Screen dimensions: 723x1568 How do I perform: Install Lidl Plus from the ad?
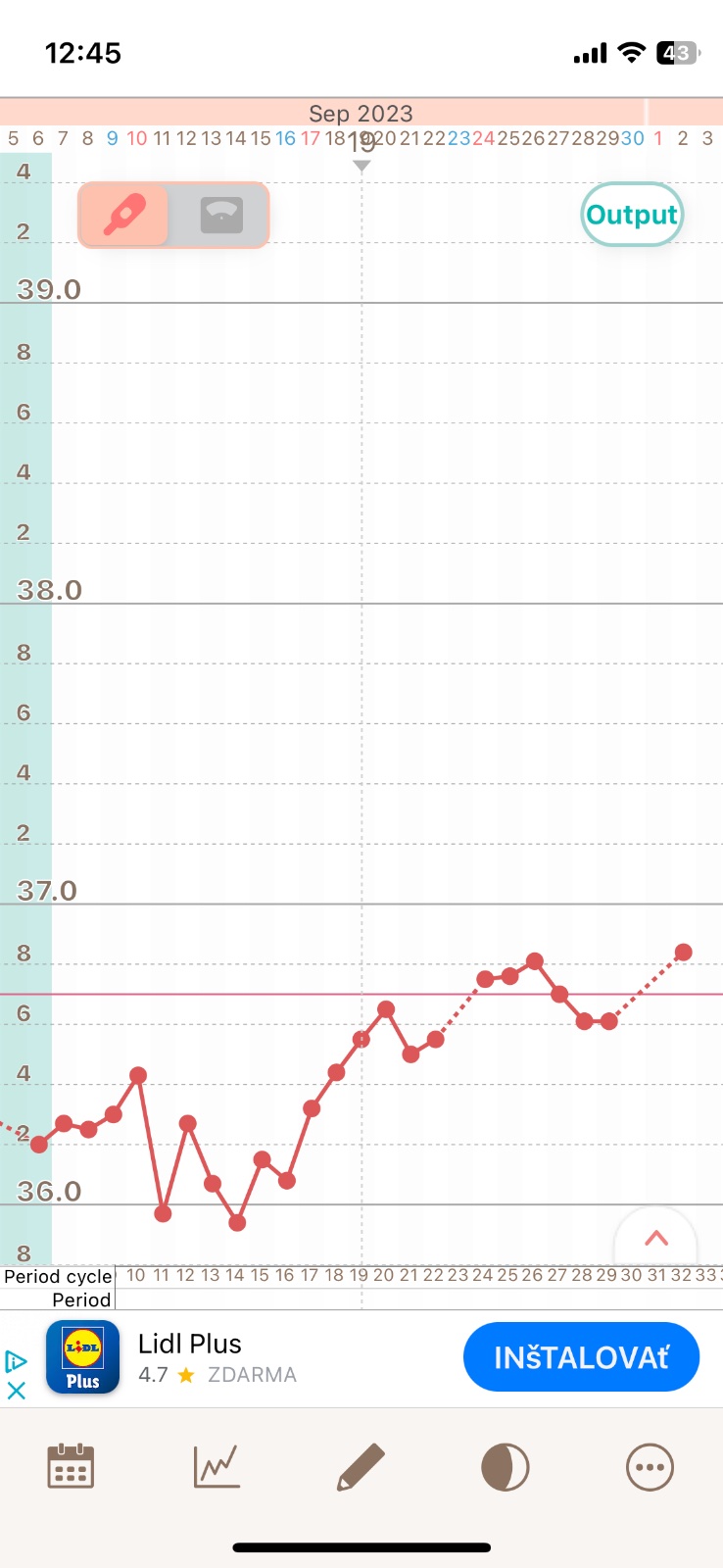tap(581, 1357)
